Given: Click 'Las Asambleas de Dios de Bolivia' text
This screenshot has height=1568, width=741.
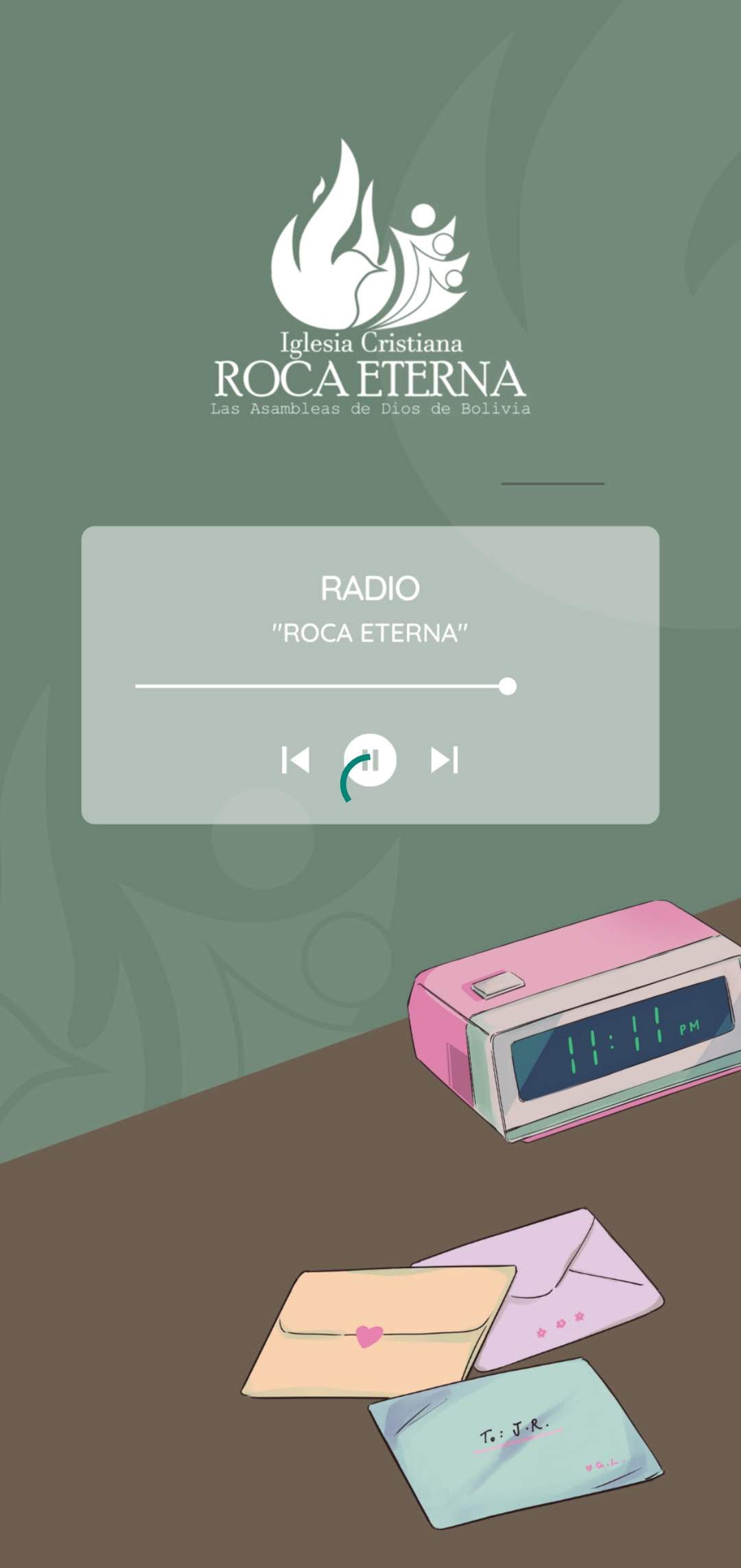Looking at the screenshot, I should pyautogui.click(x=370, y=408).
